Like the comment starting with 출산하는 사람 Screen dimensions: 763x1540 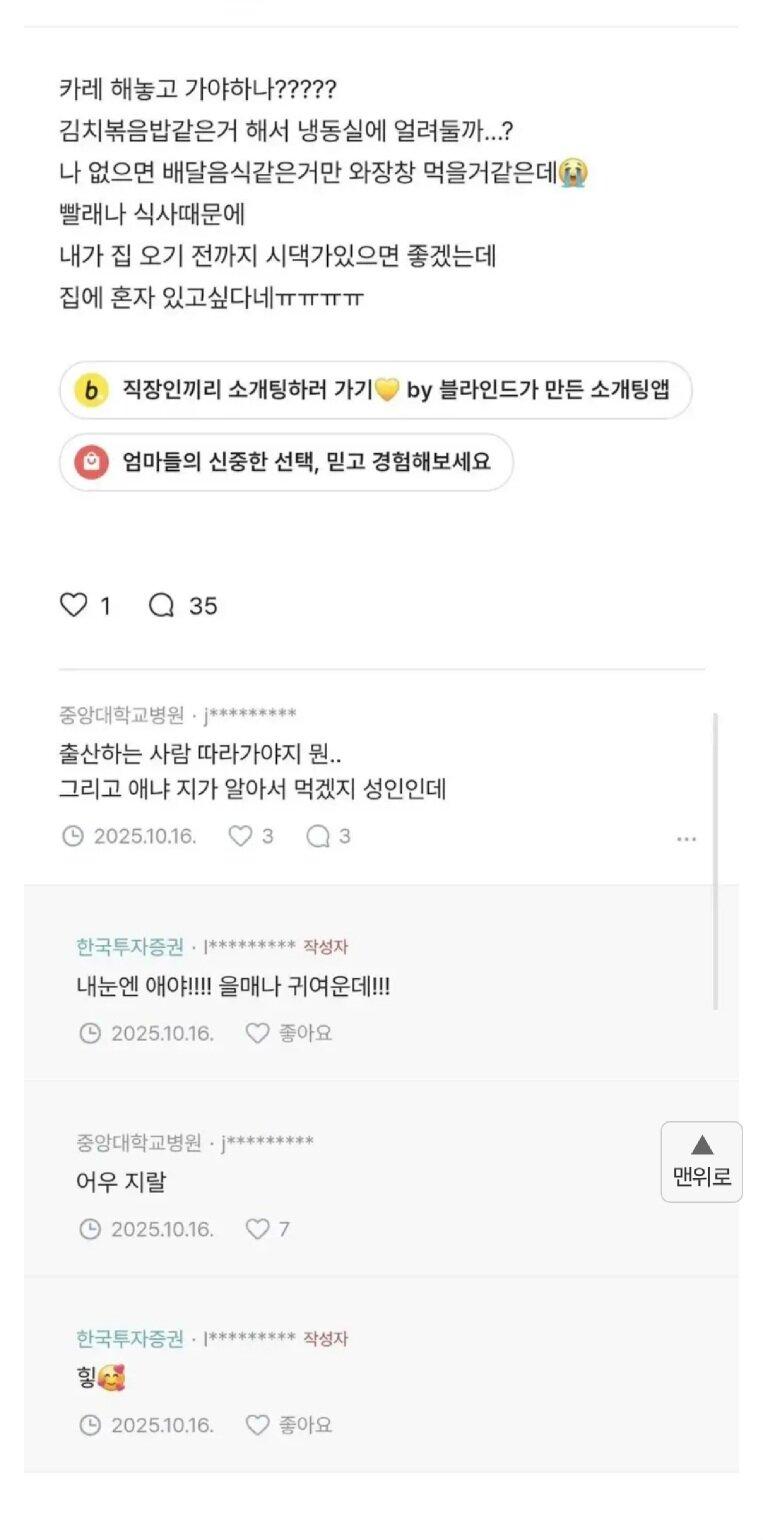point(241,836)
